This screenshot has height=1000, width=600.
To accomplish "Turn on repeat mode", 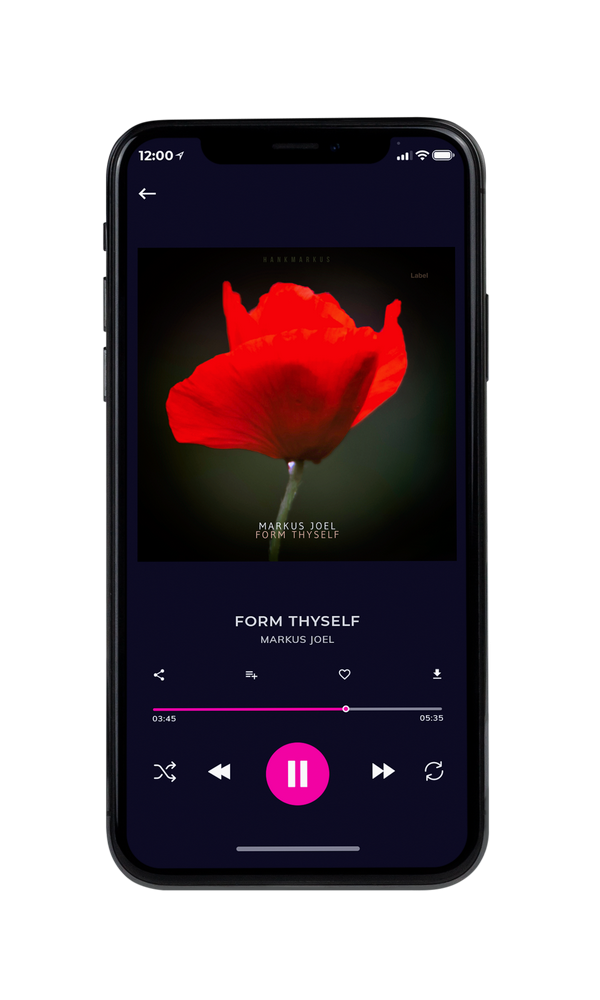I will point(434,771).
